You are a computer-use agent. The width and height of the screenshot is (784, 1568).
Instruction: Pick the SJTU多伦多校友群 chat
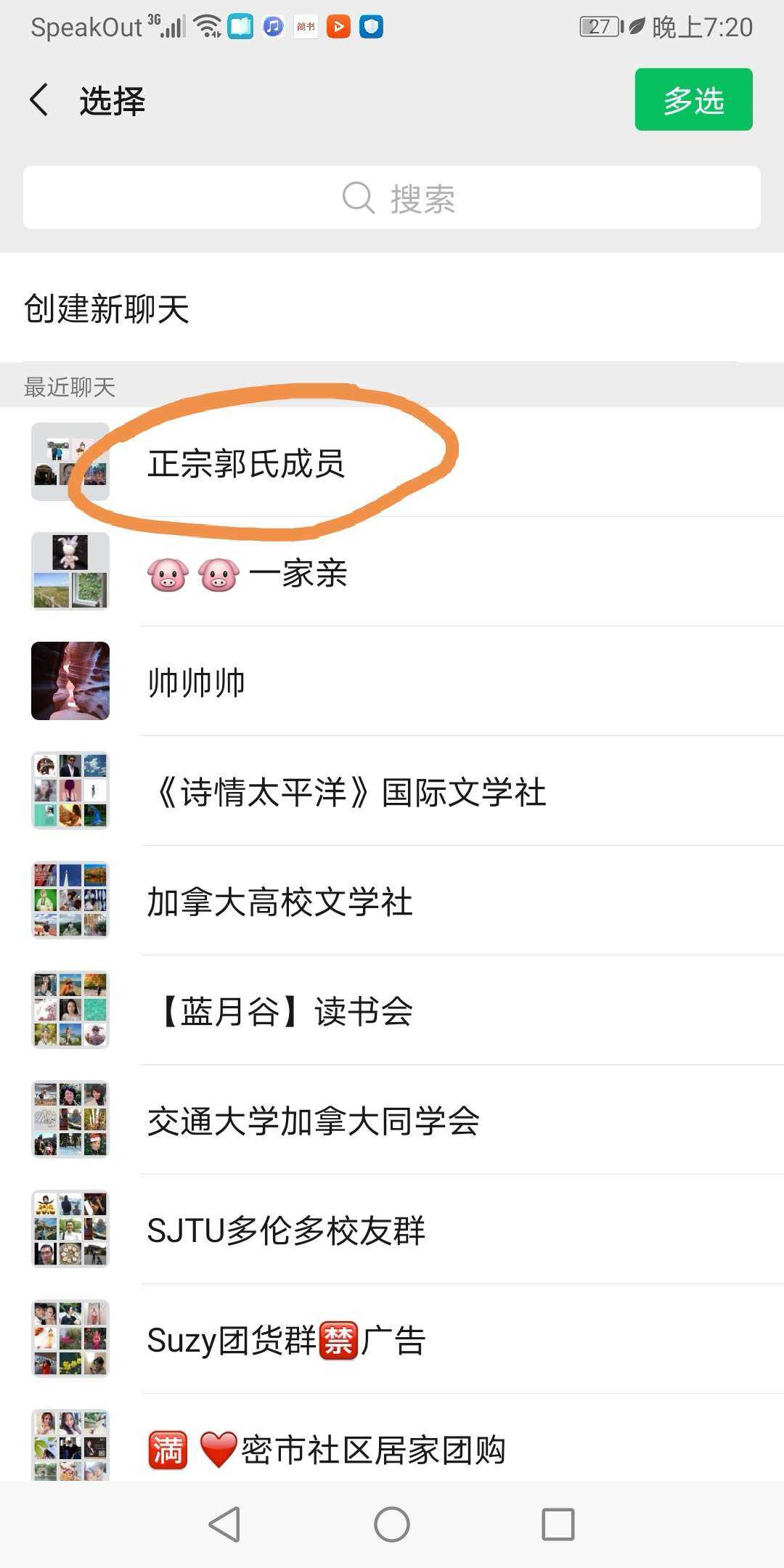pos(286,1230)
